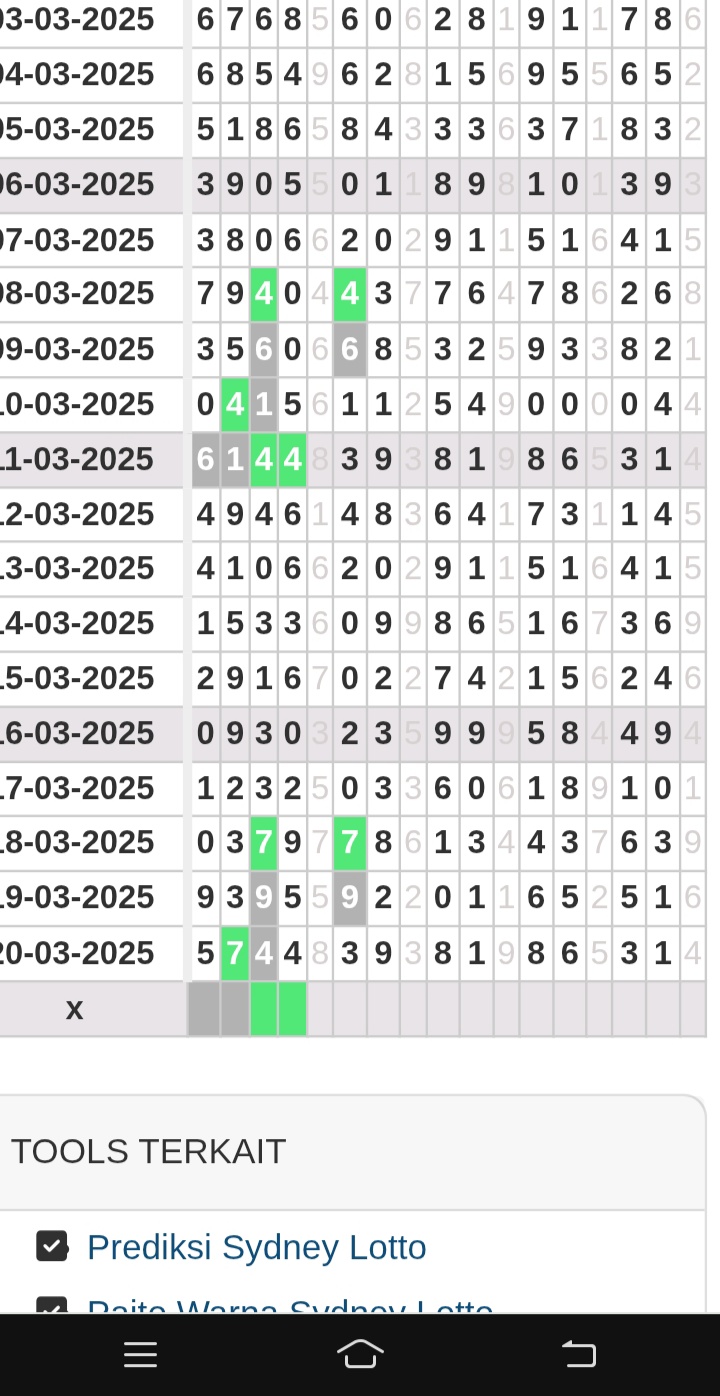Screen dimensions: 720x1396
Task: Open the recent apps menu button
Action: [x=141, y=1354]
